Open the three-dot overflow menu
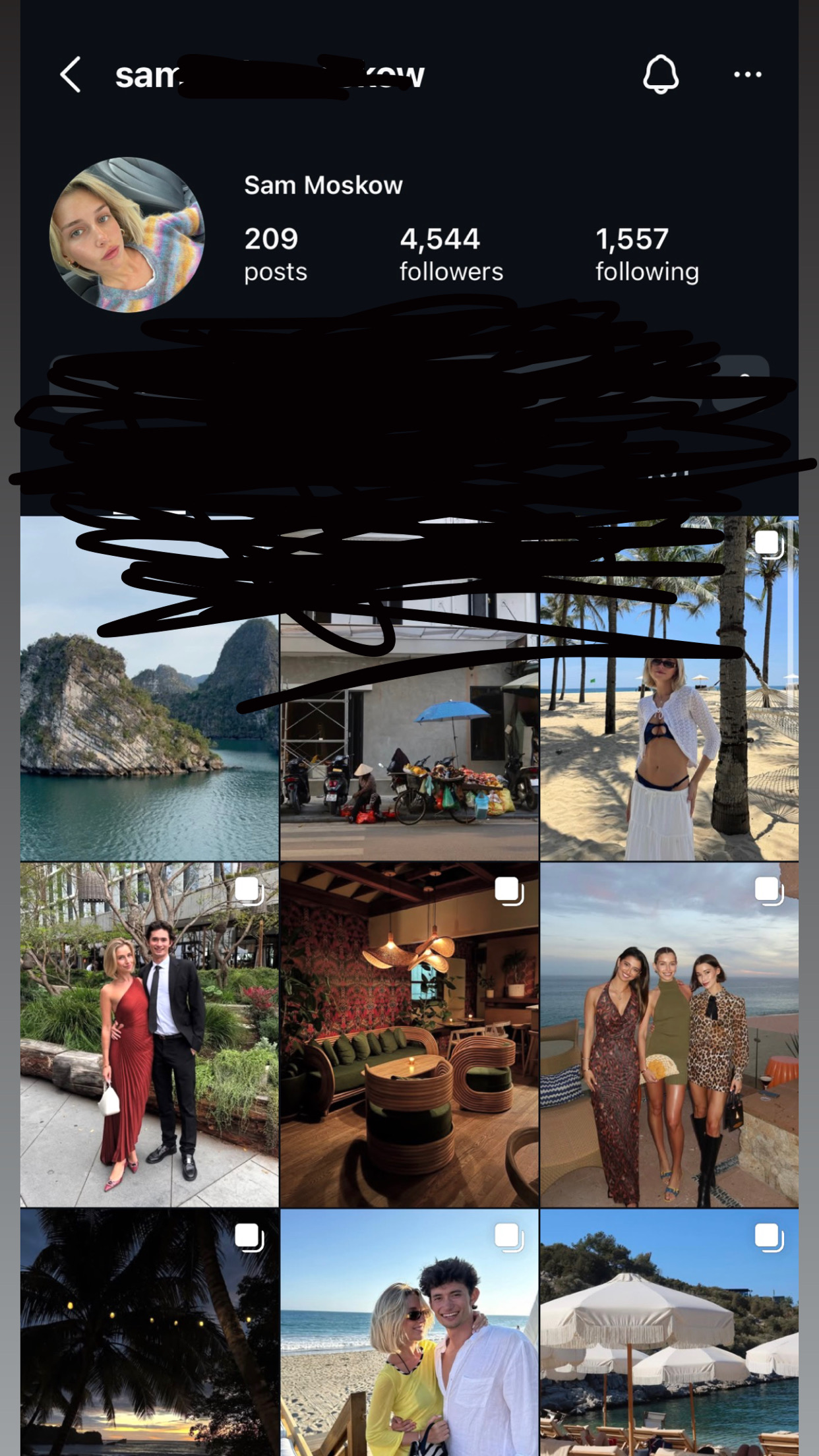The image size is (819, 1456). pyautogui.click(x=747, y=75)
